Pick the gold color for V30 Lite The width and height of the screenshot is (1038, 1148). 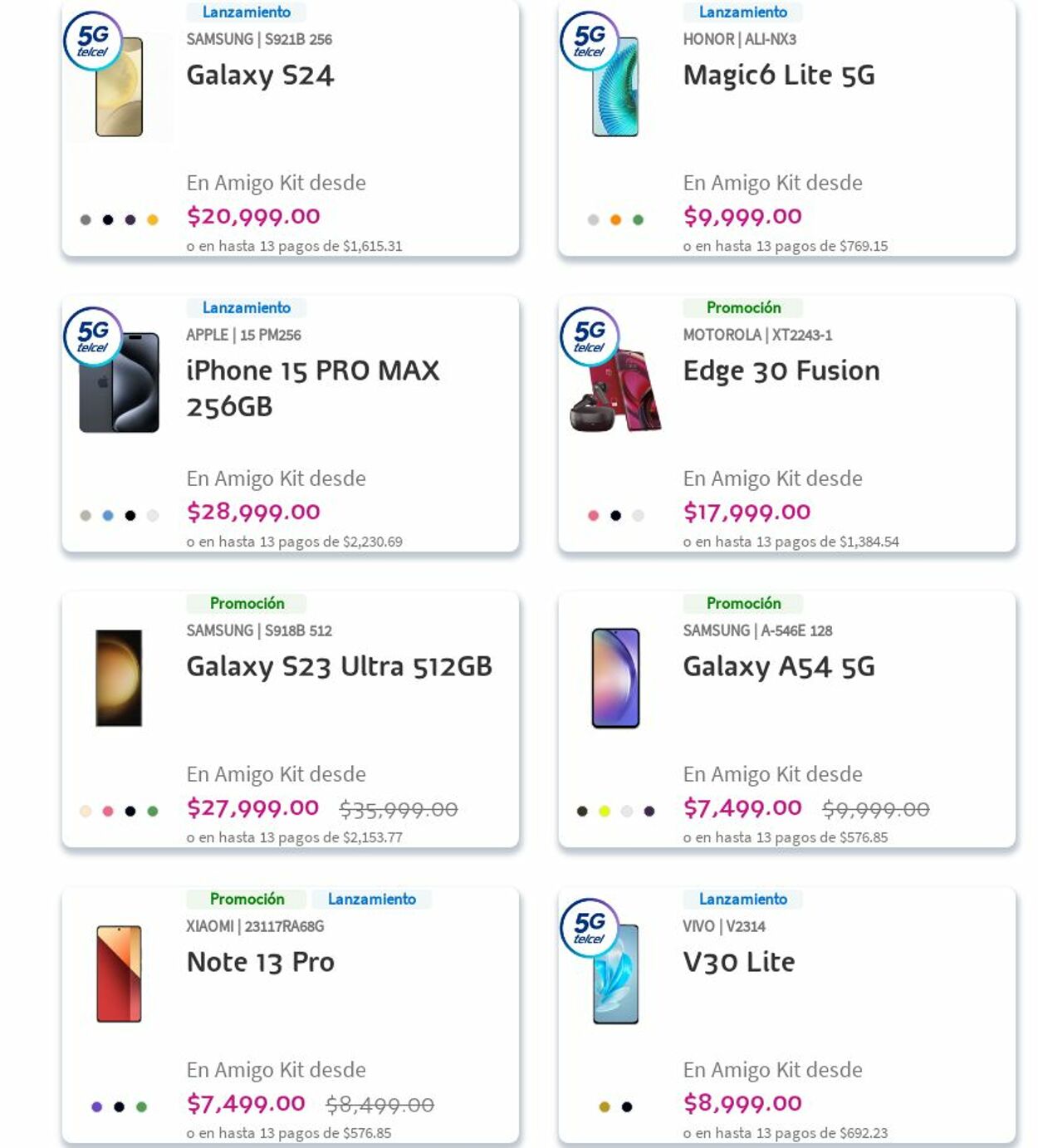tap(605, 1107)
